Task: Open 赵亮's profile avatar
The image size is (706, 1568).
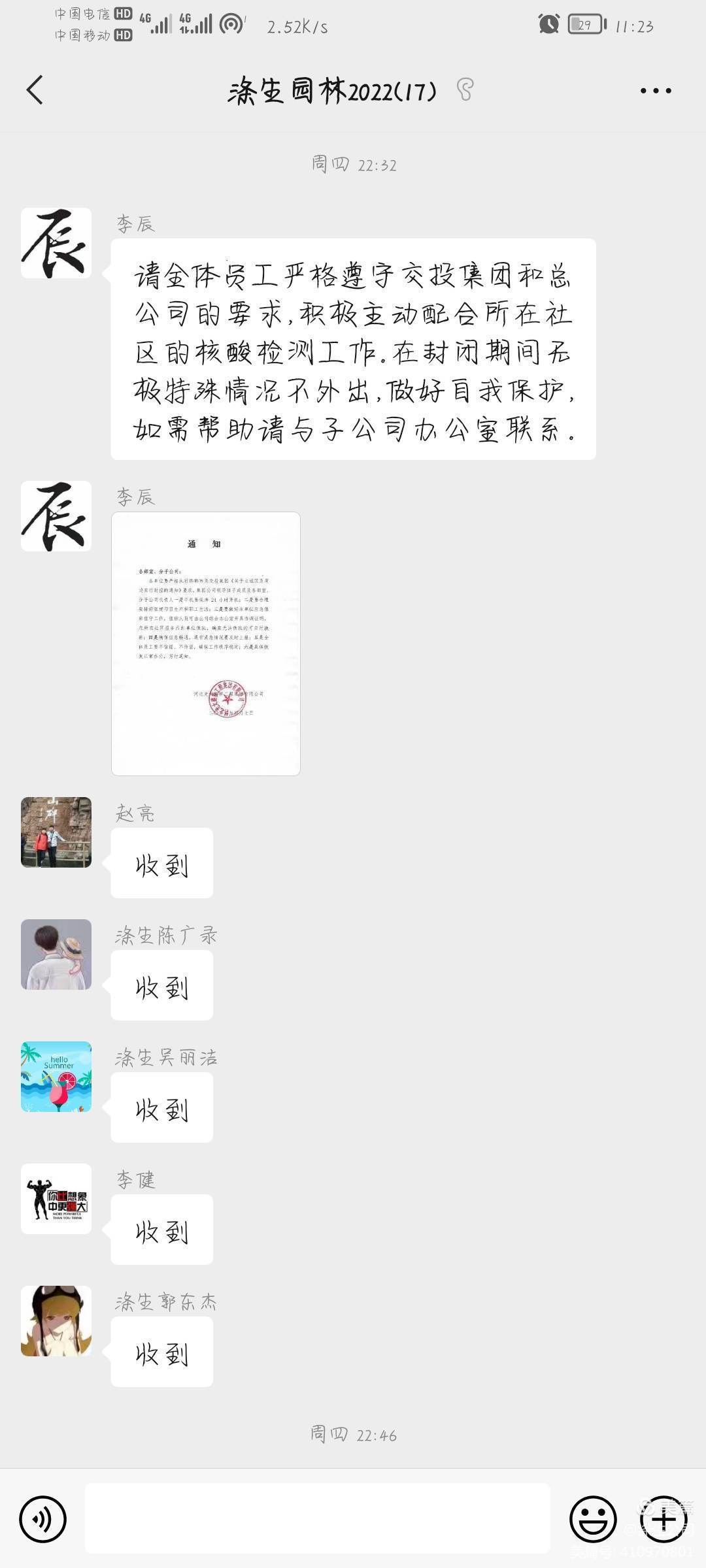Action: (x=56, y=832)
